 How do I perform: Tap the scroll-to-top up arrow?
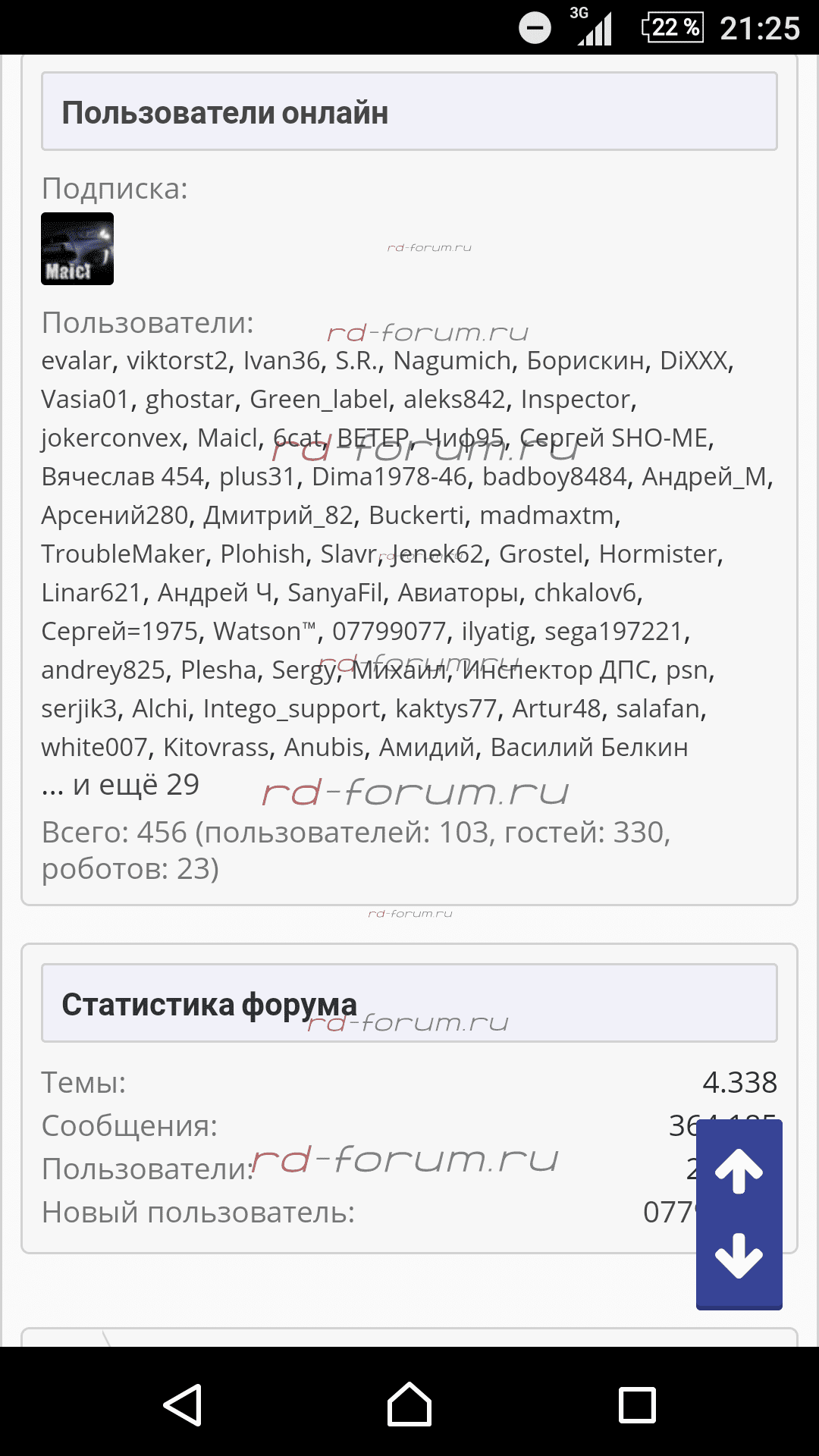[x=739, y=1171]
